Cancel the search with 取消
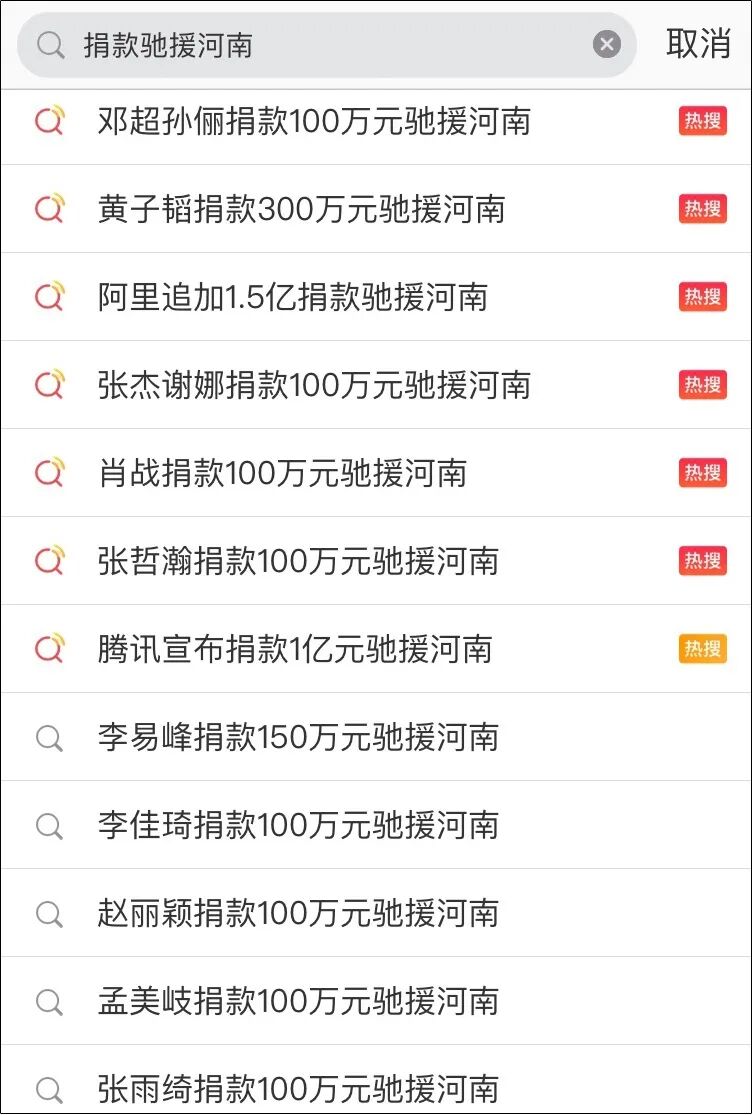 (698, 45)
